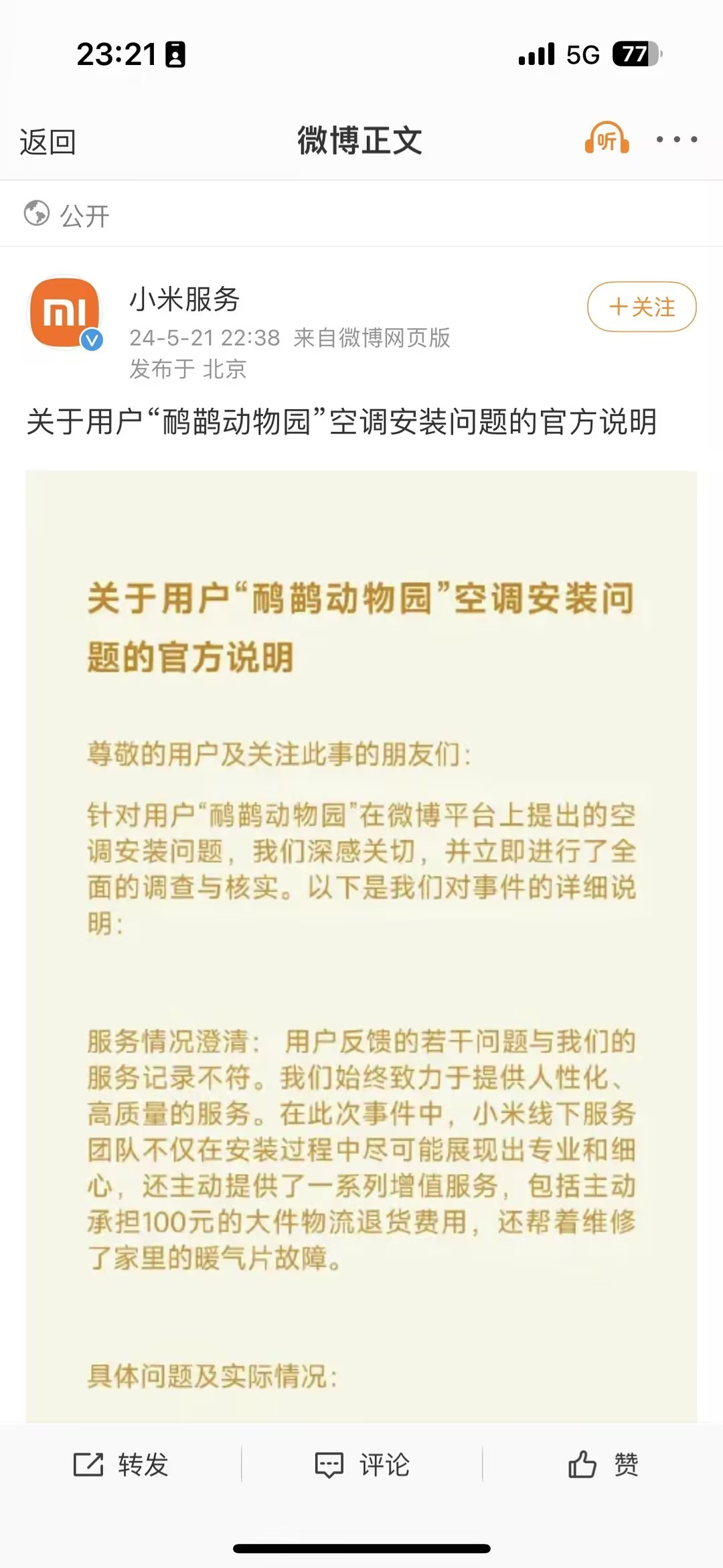Open the 小米服务 account name
The height and width of the screenshot is (1568, 723).
pos(185,299)
